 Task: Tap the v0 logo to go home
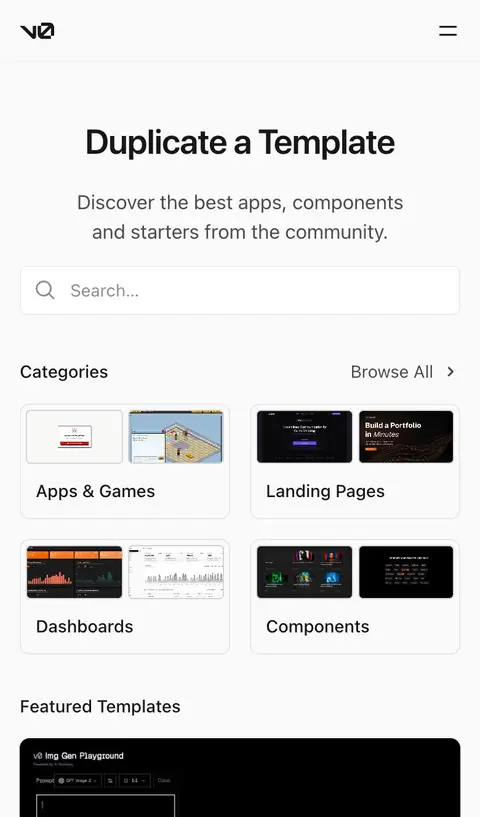click(x=37, y=31)
